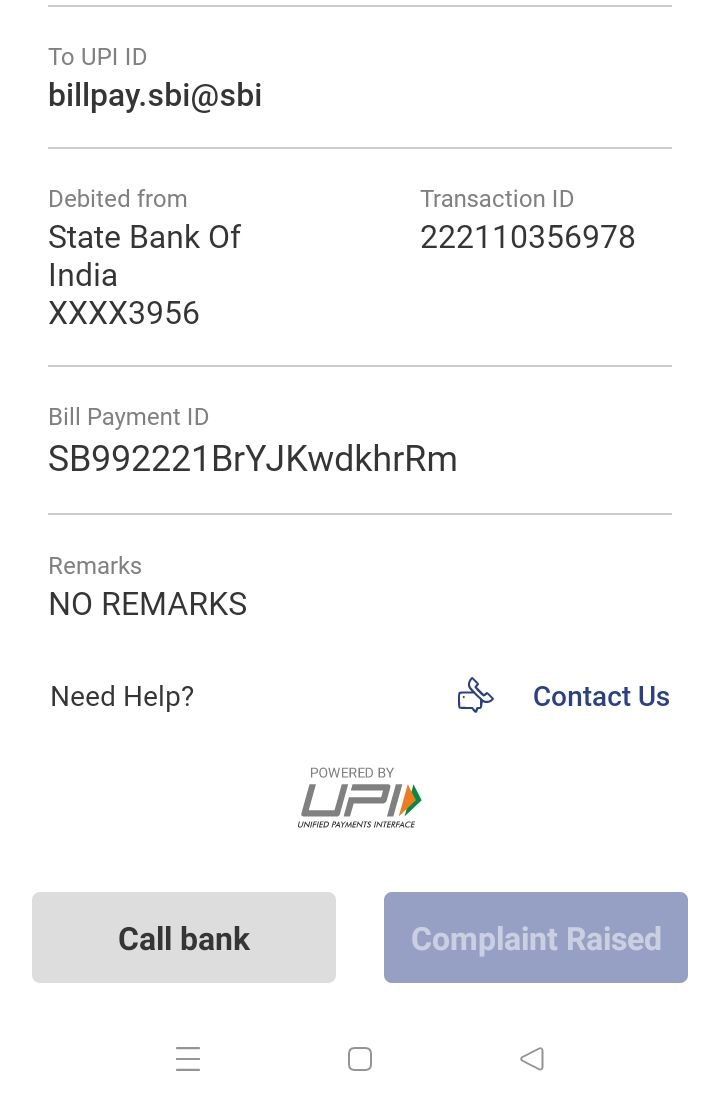Screen dimensions: 720x1102
Task: Tap the Call bank button
Action: (184, 938)
